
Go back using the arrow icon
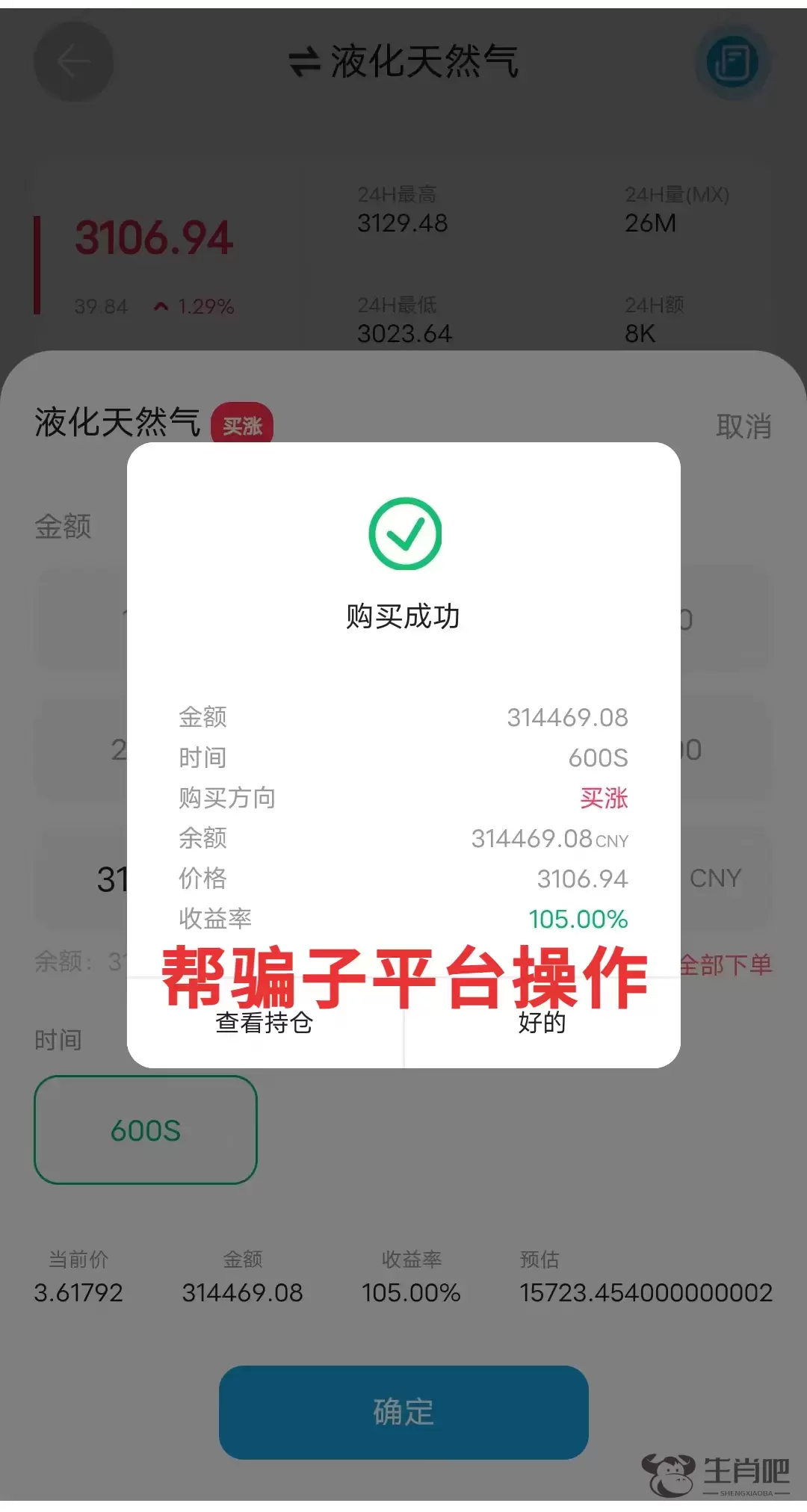coord(73,62)
